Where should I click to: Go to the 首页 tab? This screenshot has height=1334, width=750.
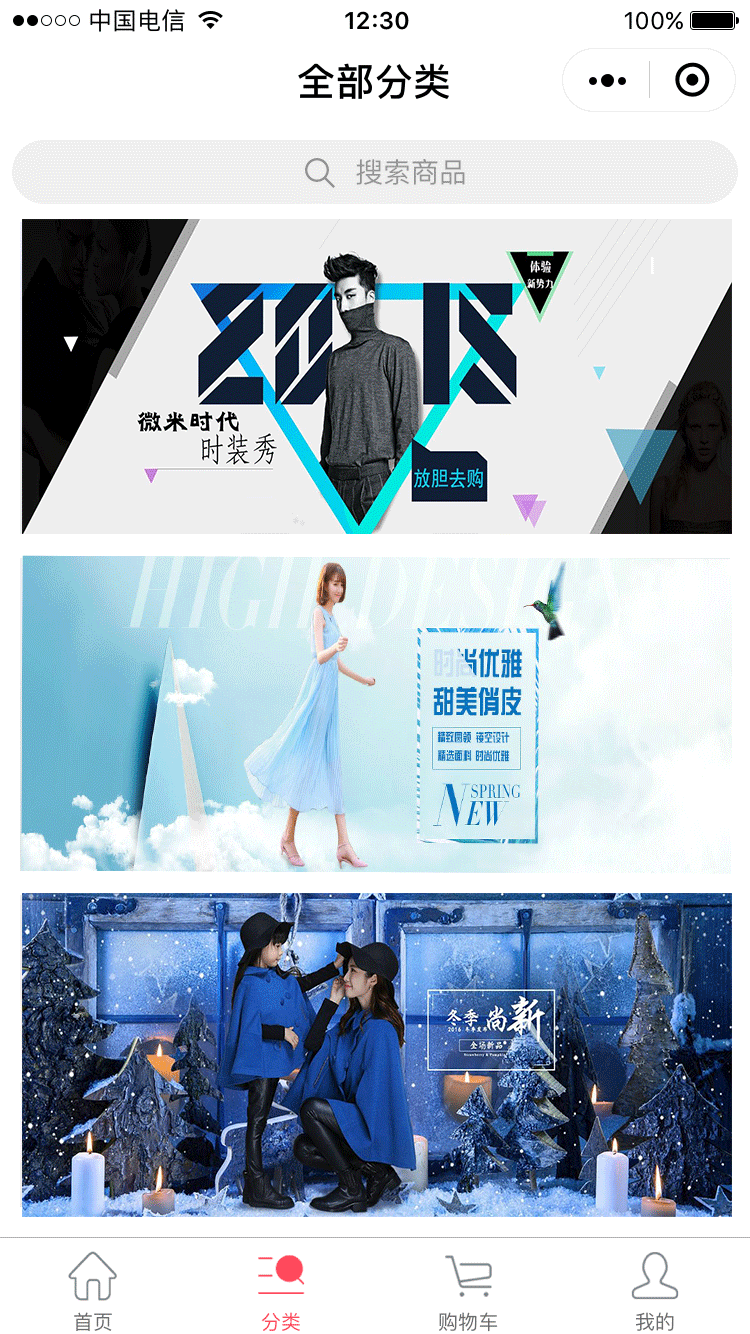point(93,1290)
